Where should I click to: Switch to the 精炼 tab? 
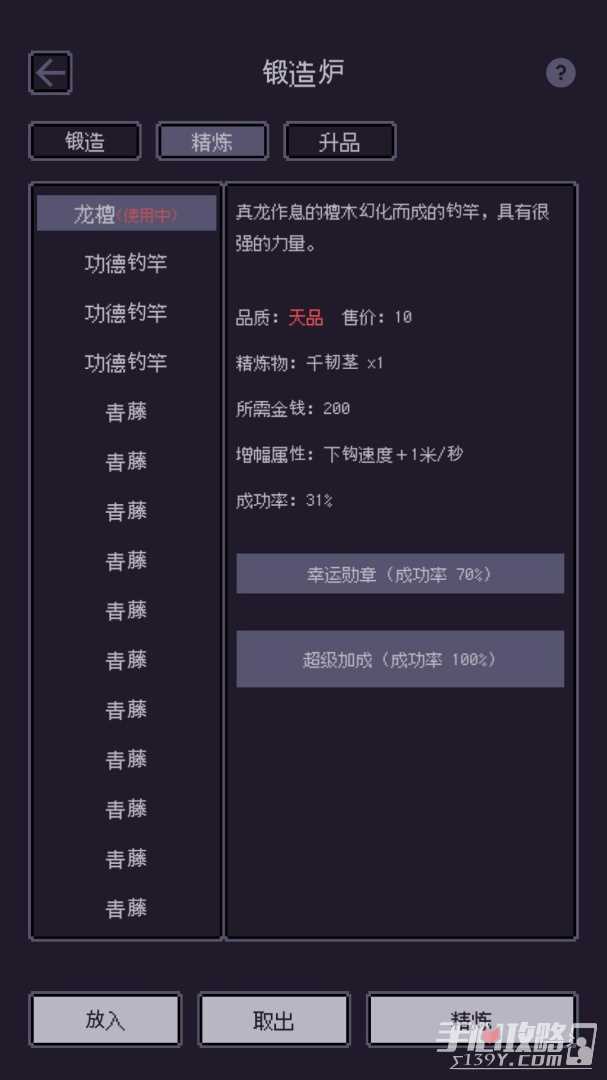coord(212,141)
